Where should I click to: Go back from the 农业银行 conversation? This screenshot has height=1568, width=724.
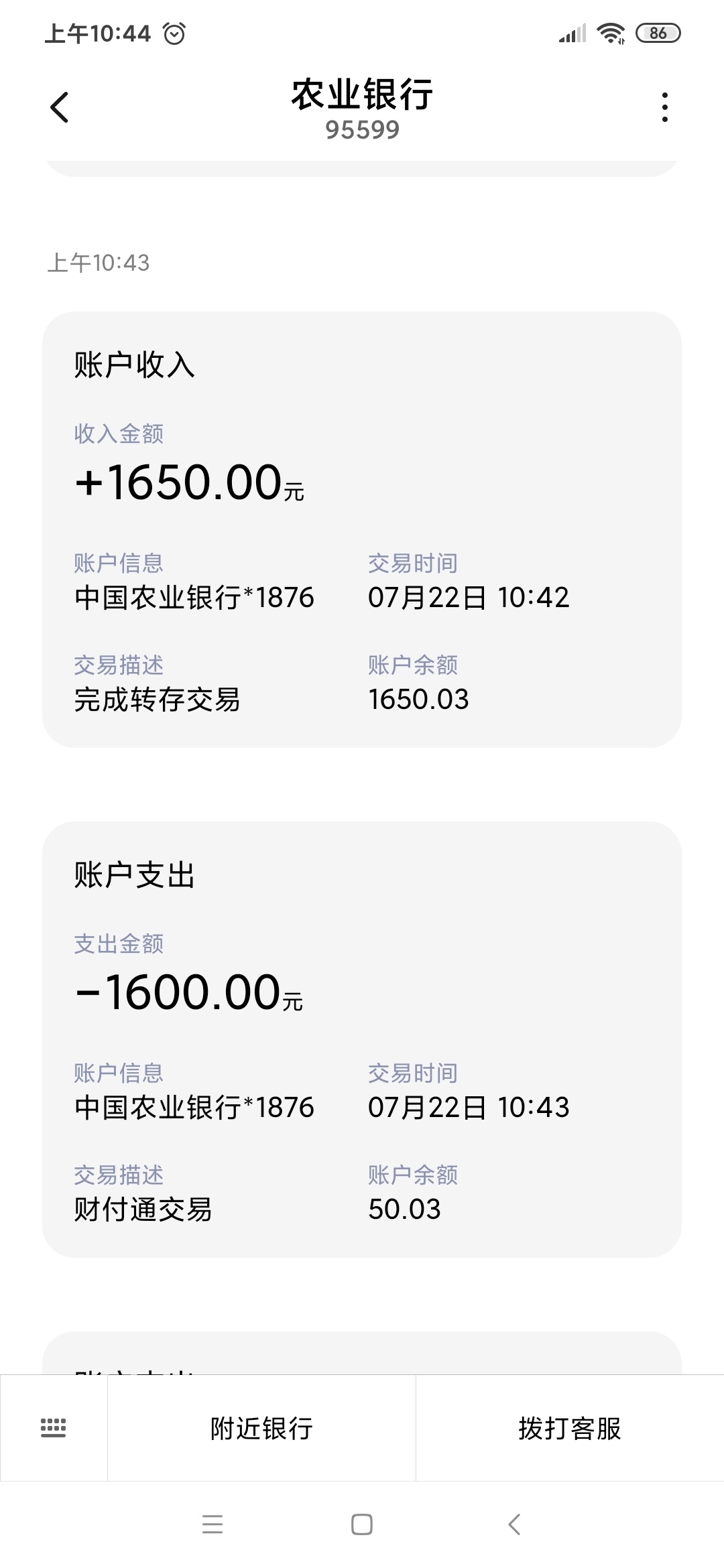(x=59, y=107)
